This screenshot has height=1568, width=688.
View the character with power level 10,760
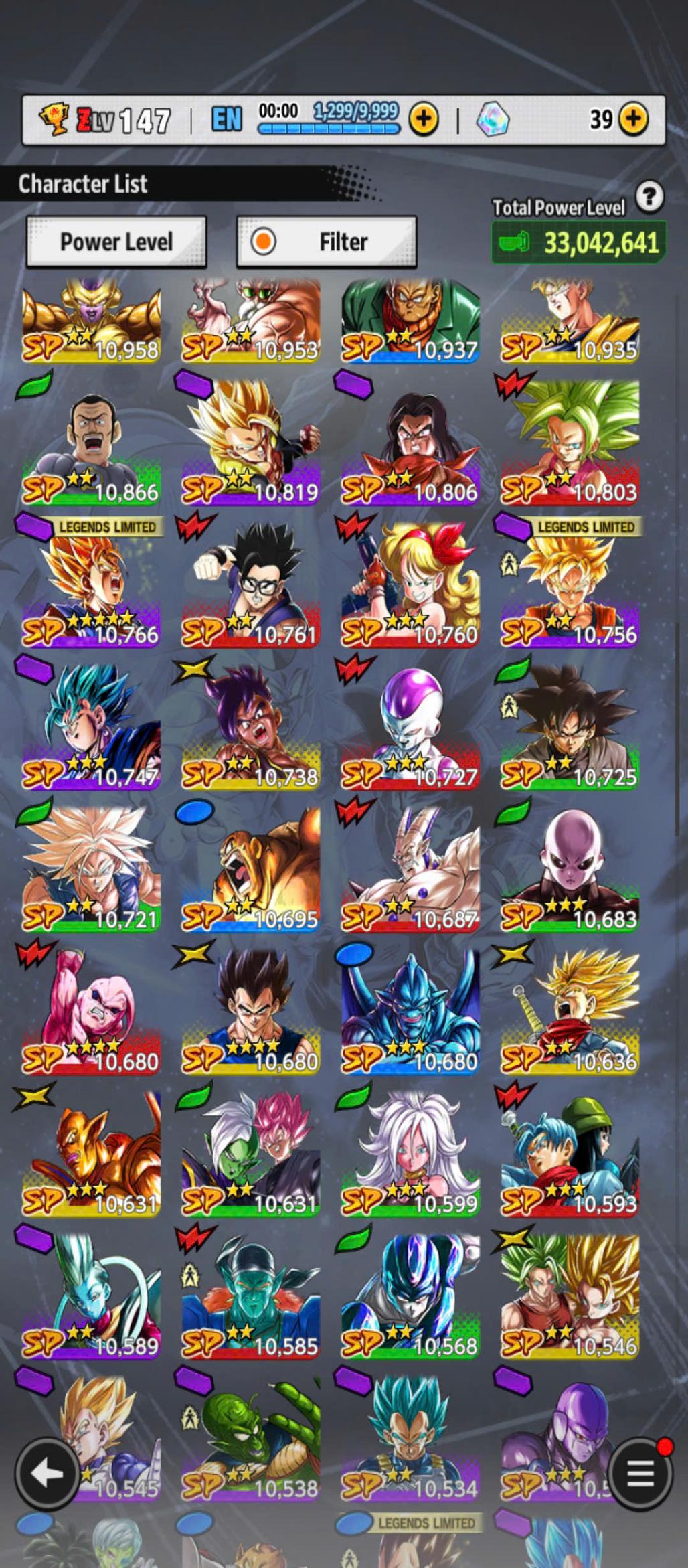click(x=410, y=588)
